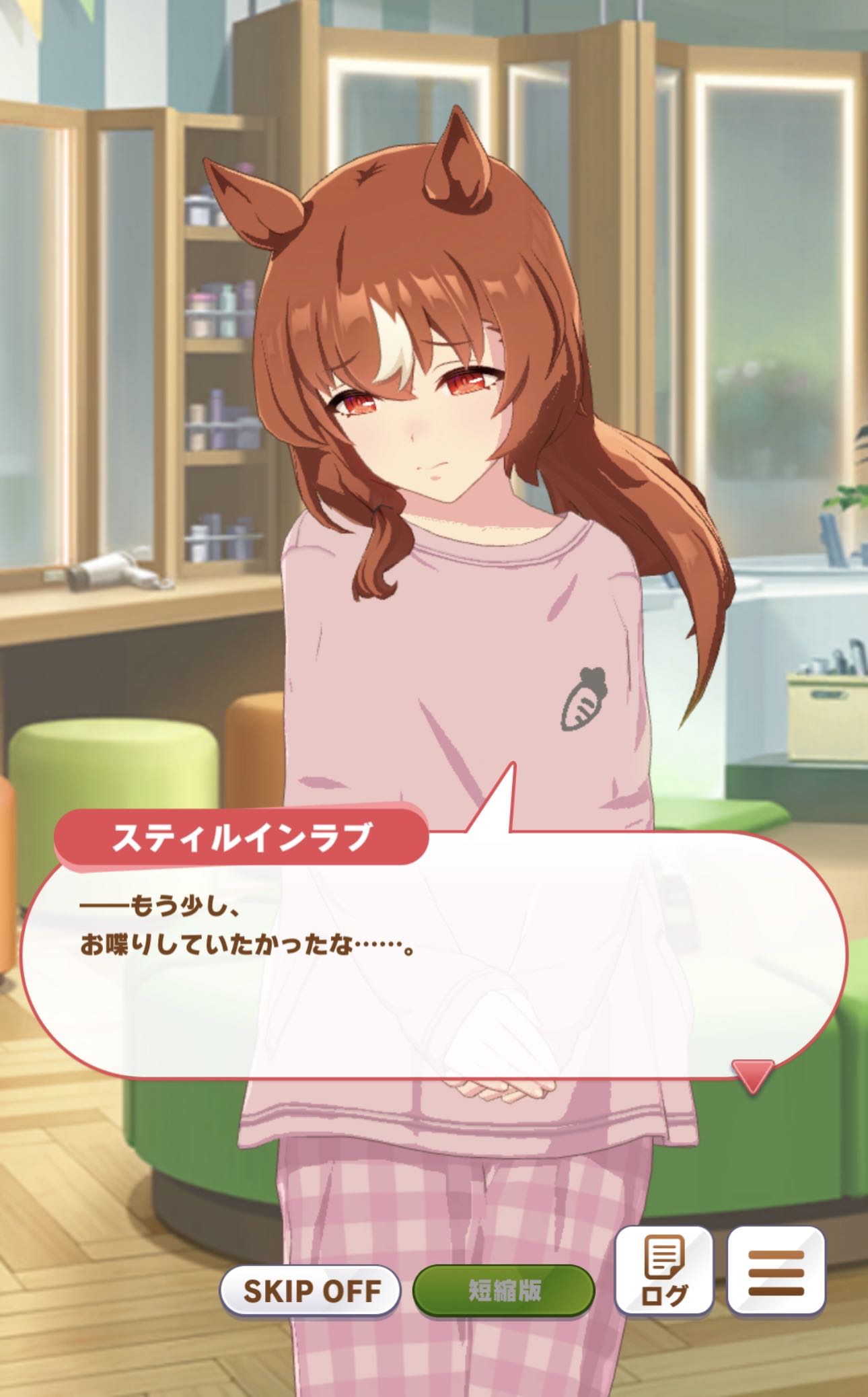Advance dialogue with the red arrow
Image resolution: width=868 pixels, height=1397 pixels.
click(752, 1076)
